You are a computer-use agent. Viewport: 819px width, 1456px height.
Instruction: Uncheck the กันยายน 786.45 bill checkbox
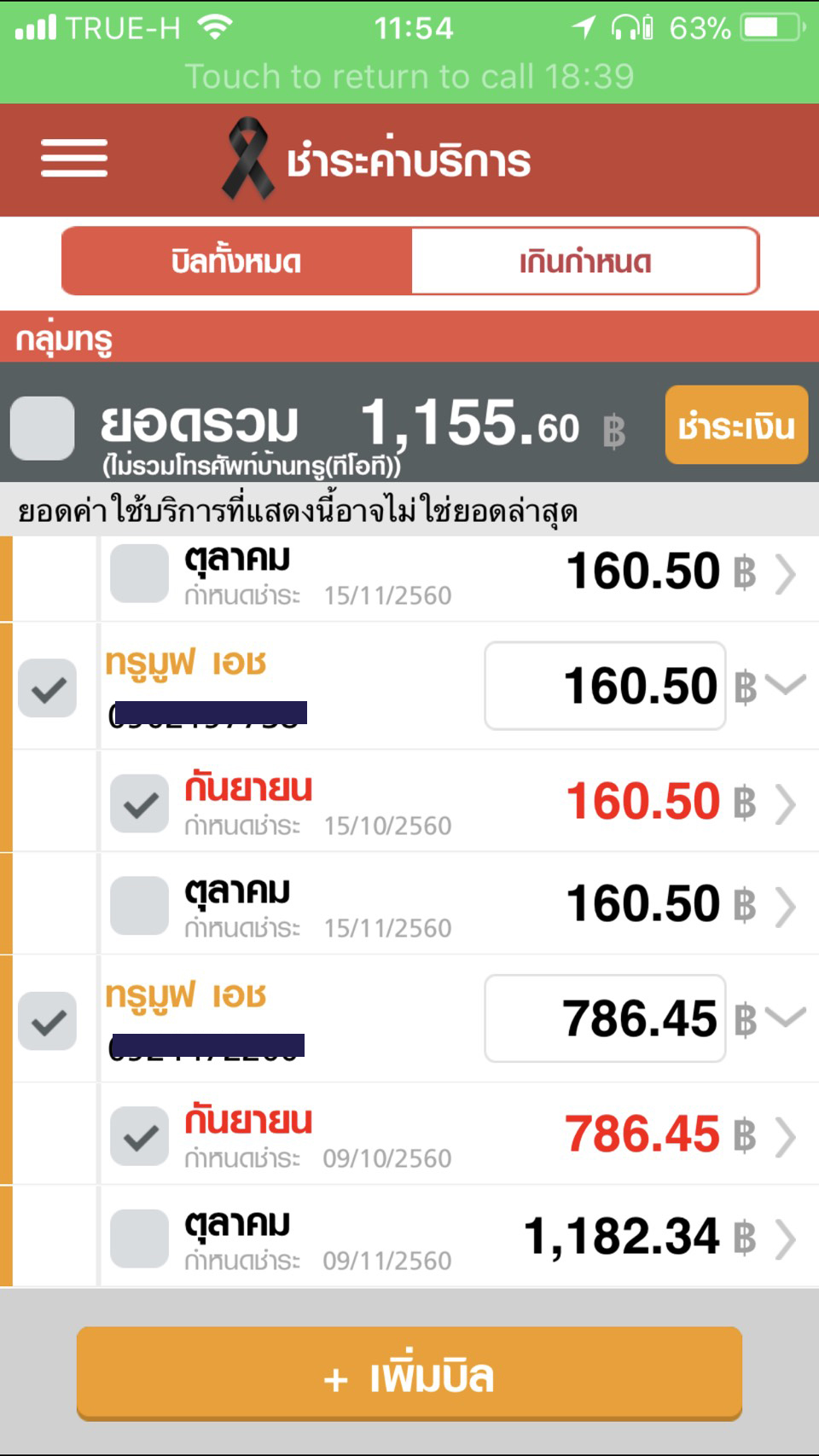point(140,1136)
